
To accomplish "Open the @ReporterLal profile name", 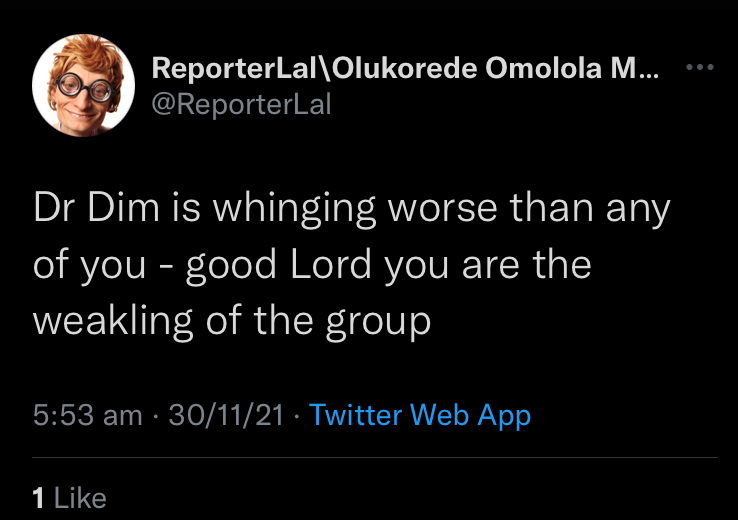I will [x=405, y=68].
